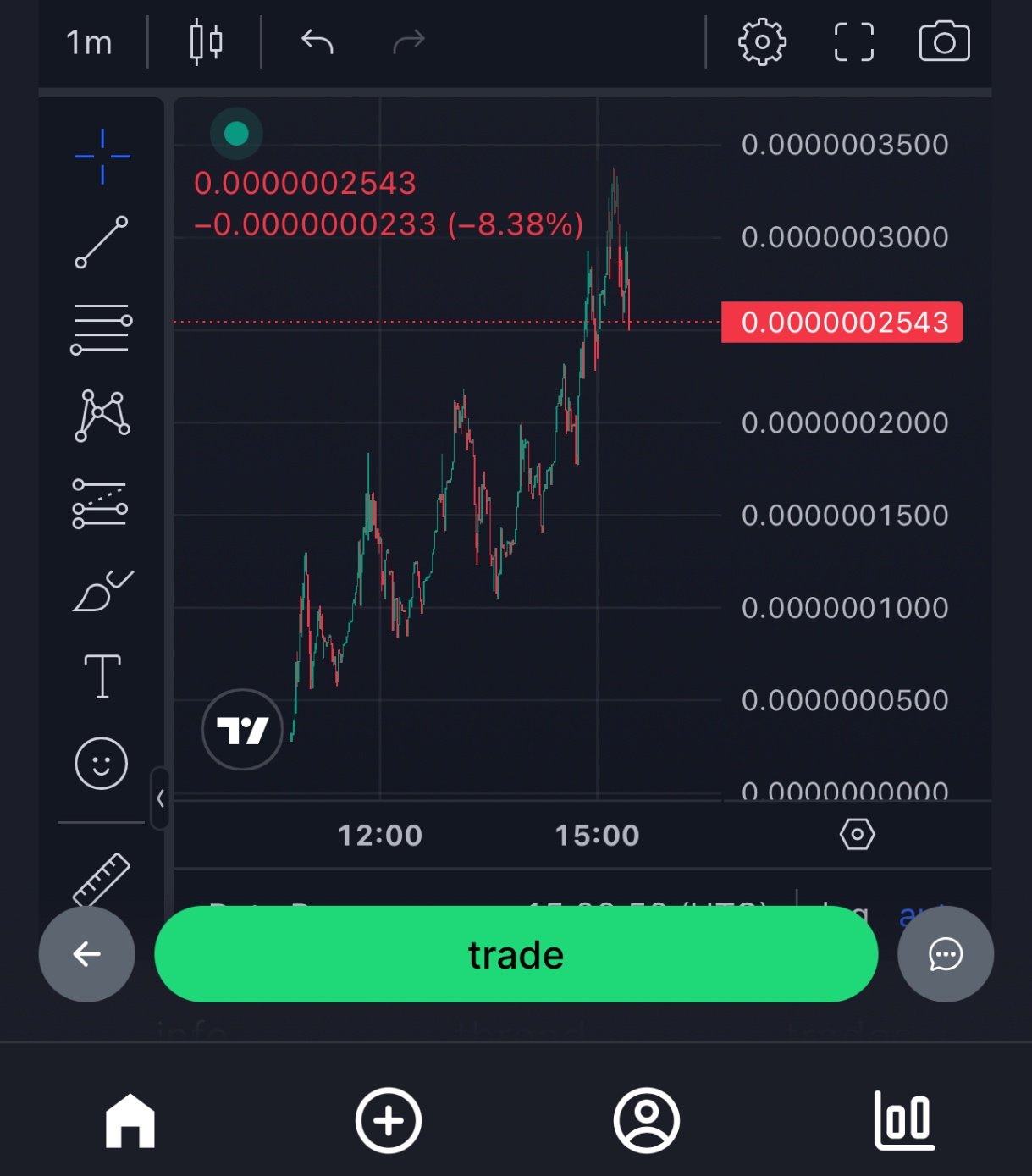Take a chart snapshot with the camera
This screenshot has width=1032, height=1176.
pos(944,41)
